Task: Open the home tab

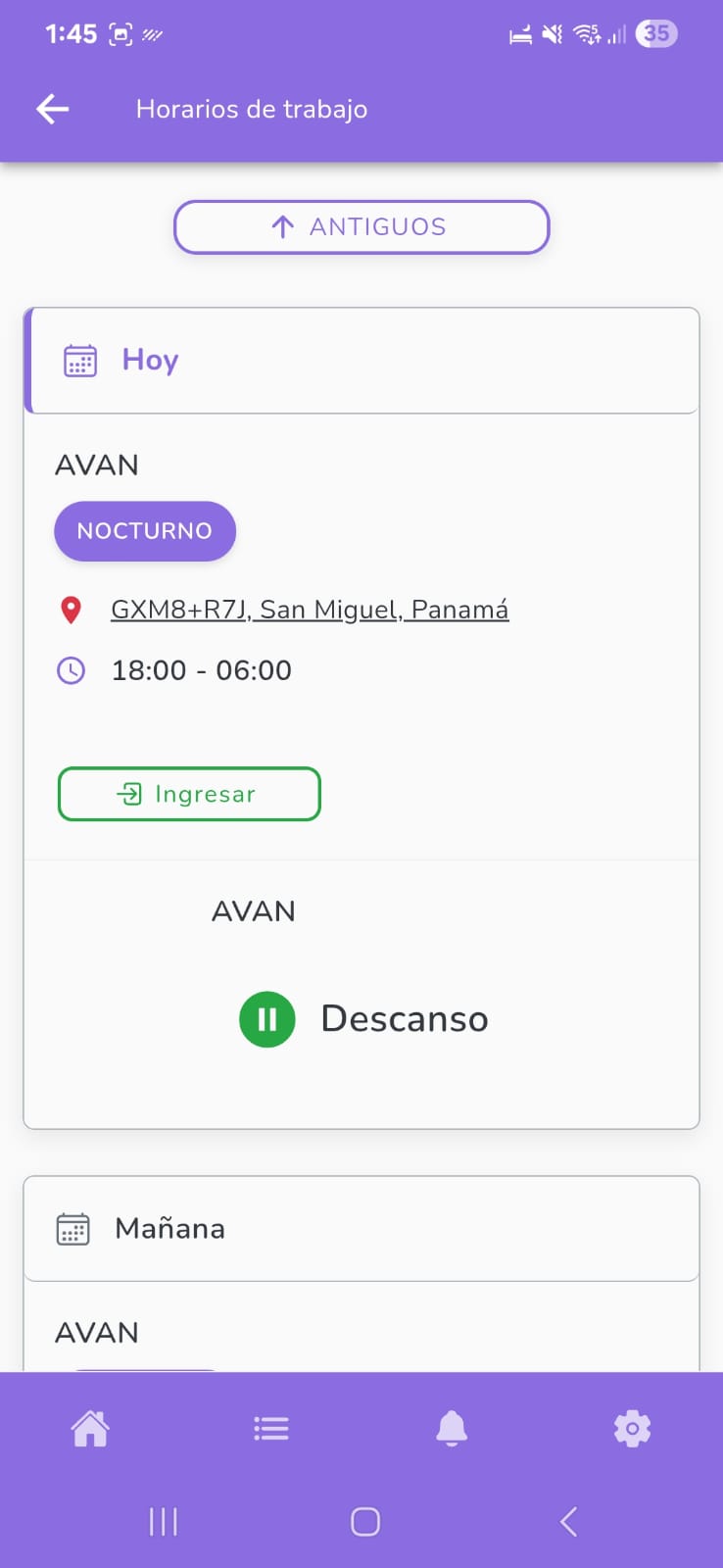Action: 90,1429
